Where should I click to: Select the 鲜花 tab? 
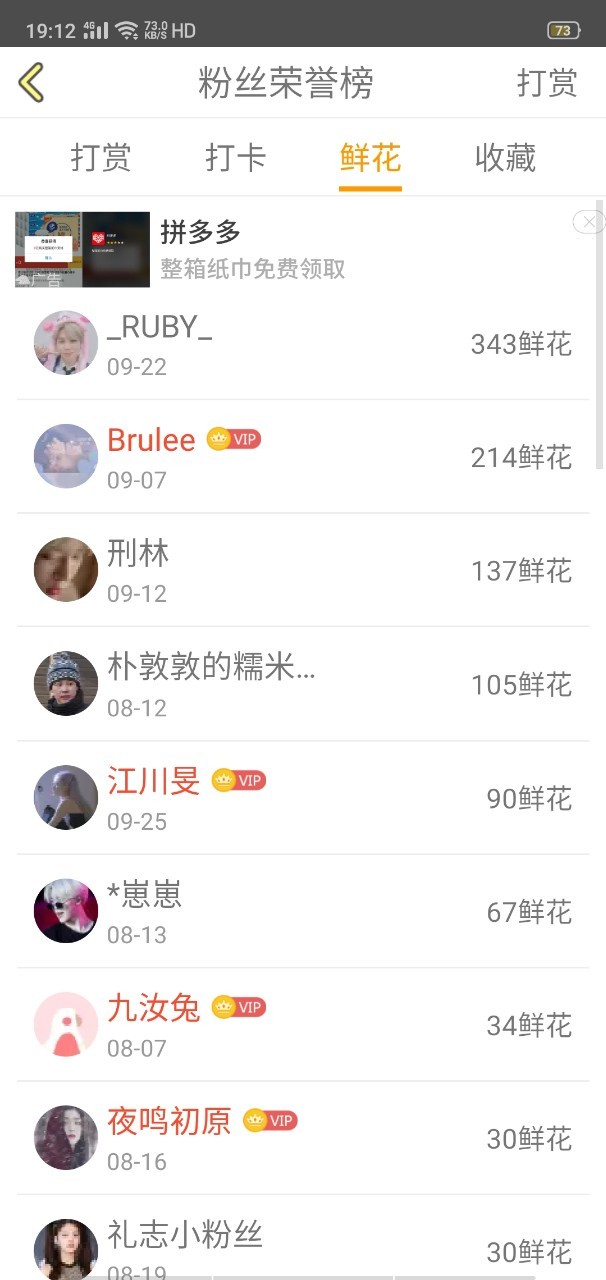pyautogui.click(x=370, y=158)
